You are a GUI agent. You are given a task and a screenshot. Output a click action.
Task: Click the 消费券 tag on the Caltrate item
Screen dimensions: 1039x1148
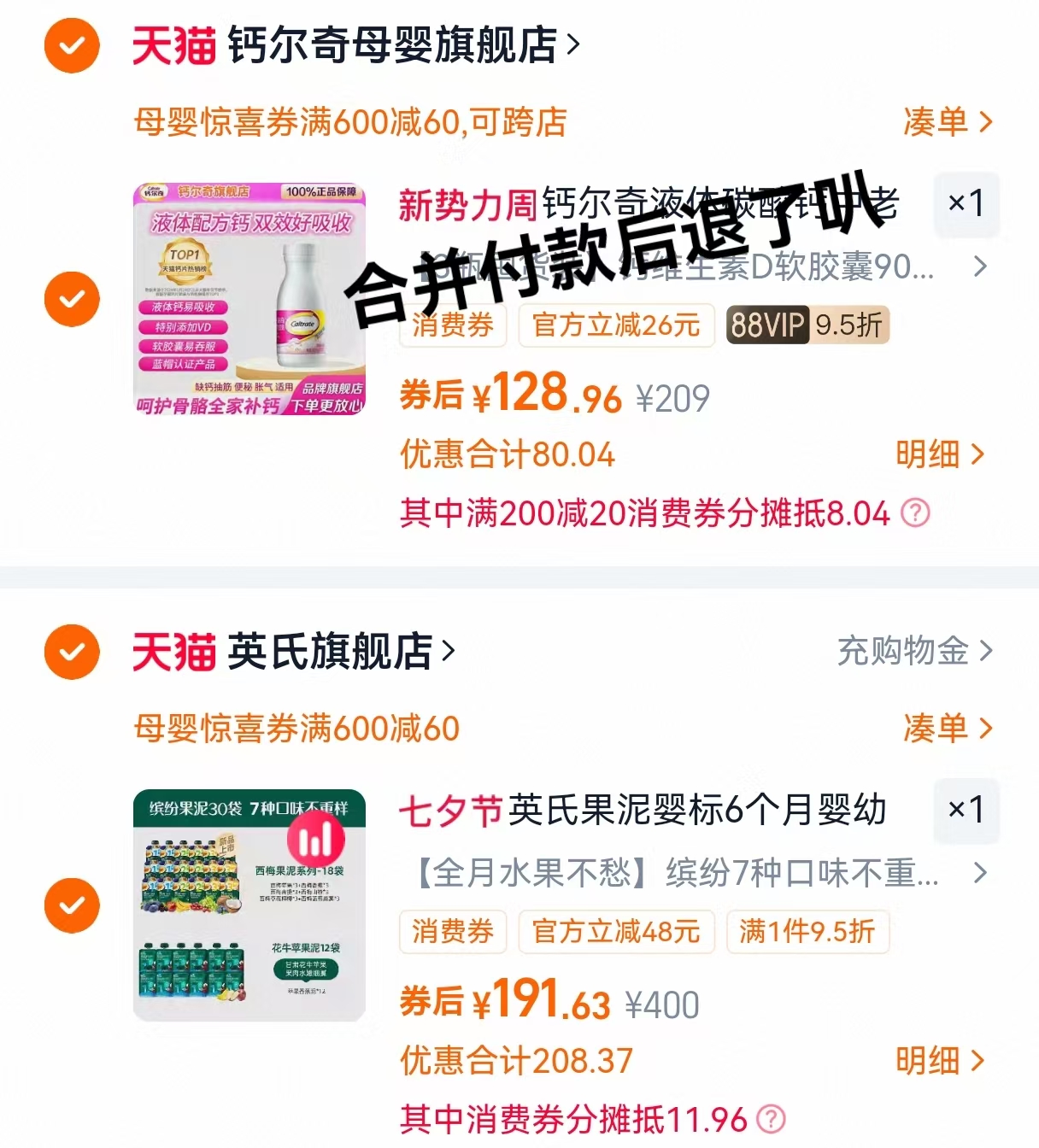click(452, 325)
